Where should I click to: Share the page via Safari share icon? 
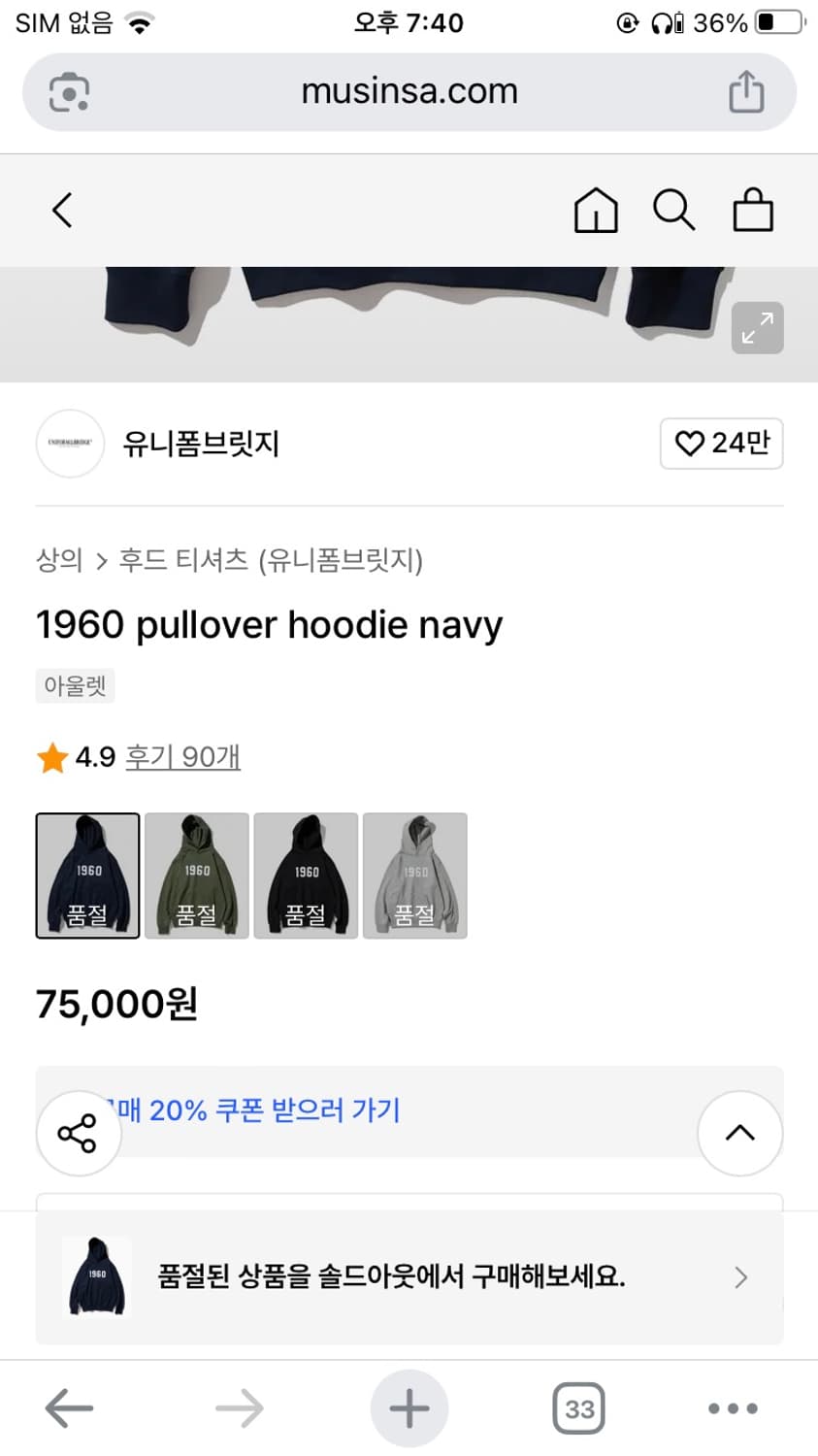(x=744, y=90)
